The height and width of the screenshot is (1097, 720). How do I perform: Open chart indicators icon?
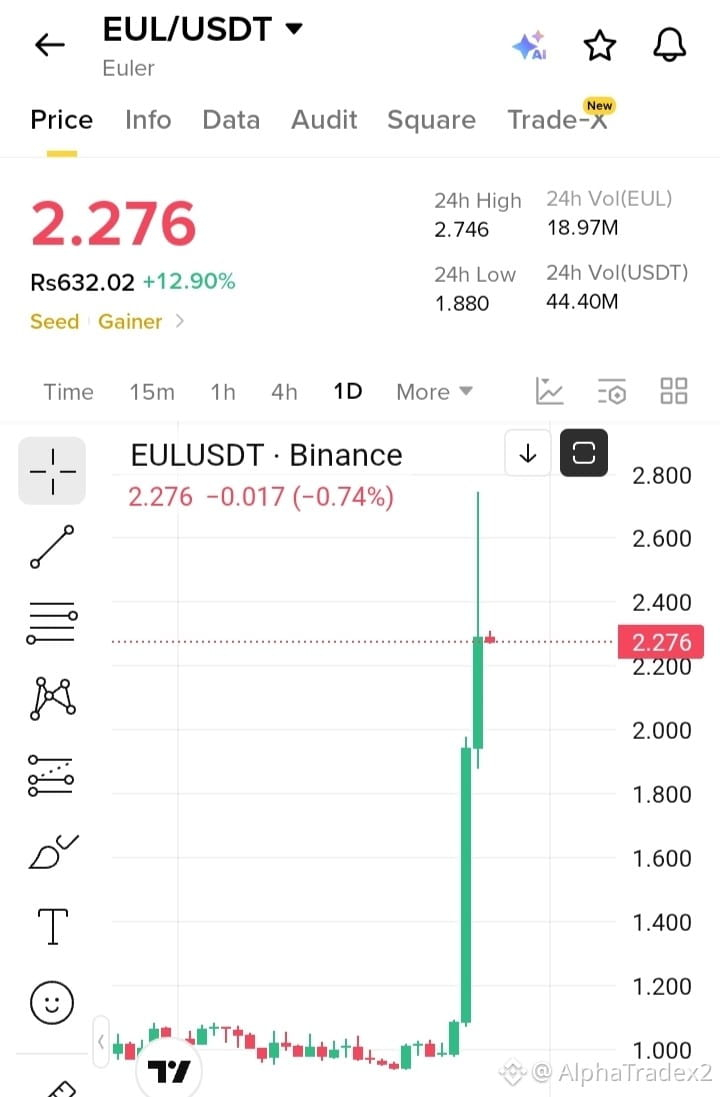pos(549,391)
